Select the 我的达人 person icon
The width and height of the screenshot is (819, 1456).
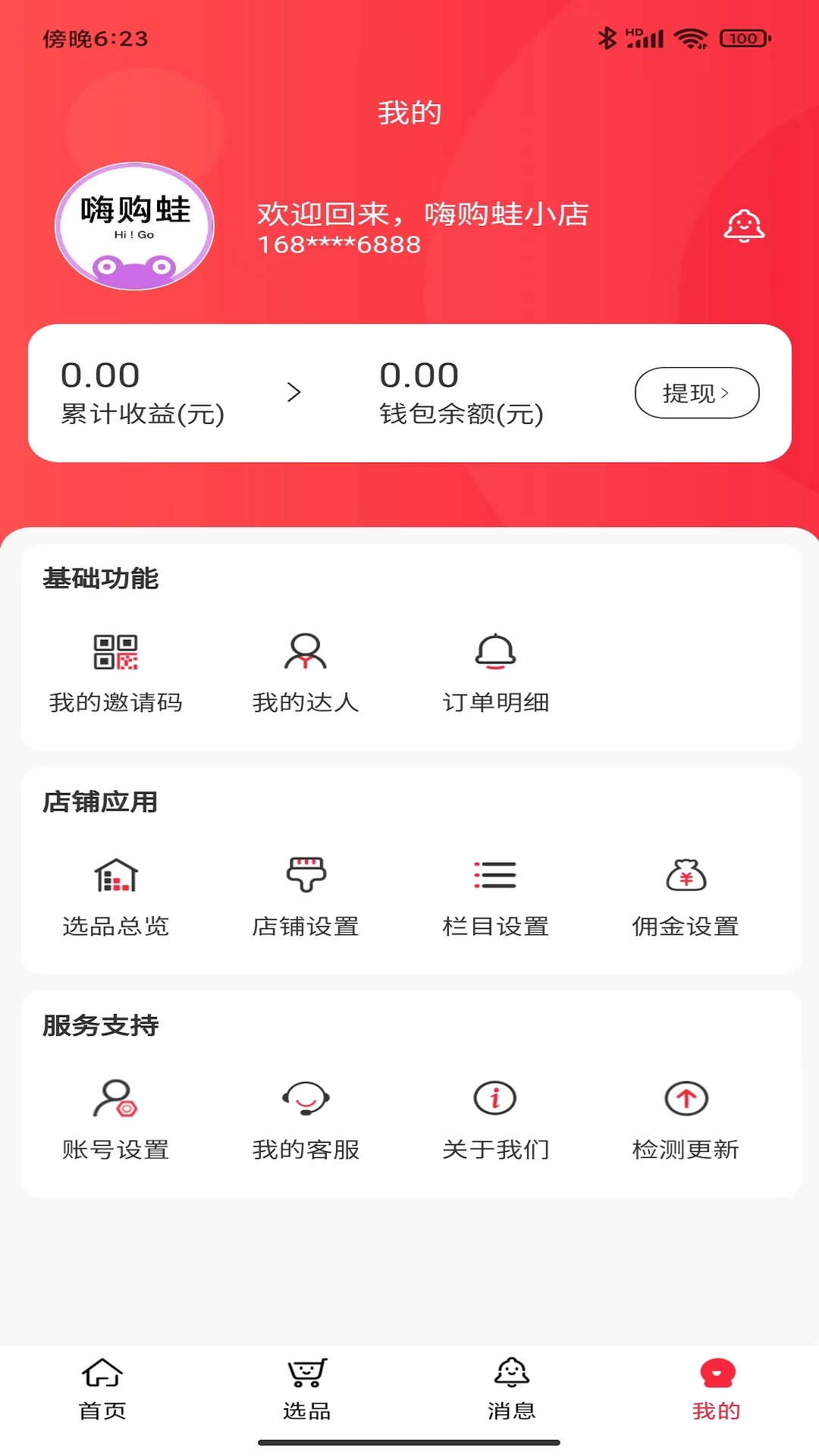click(306, 656)
